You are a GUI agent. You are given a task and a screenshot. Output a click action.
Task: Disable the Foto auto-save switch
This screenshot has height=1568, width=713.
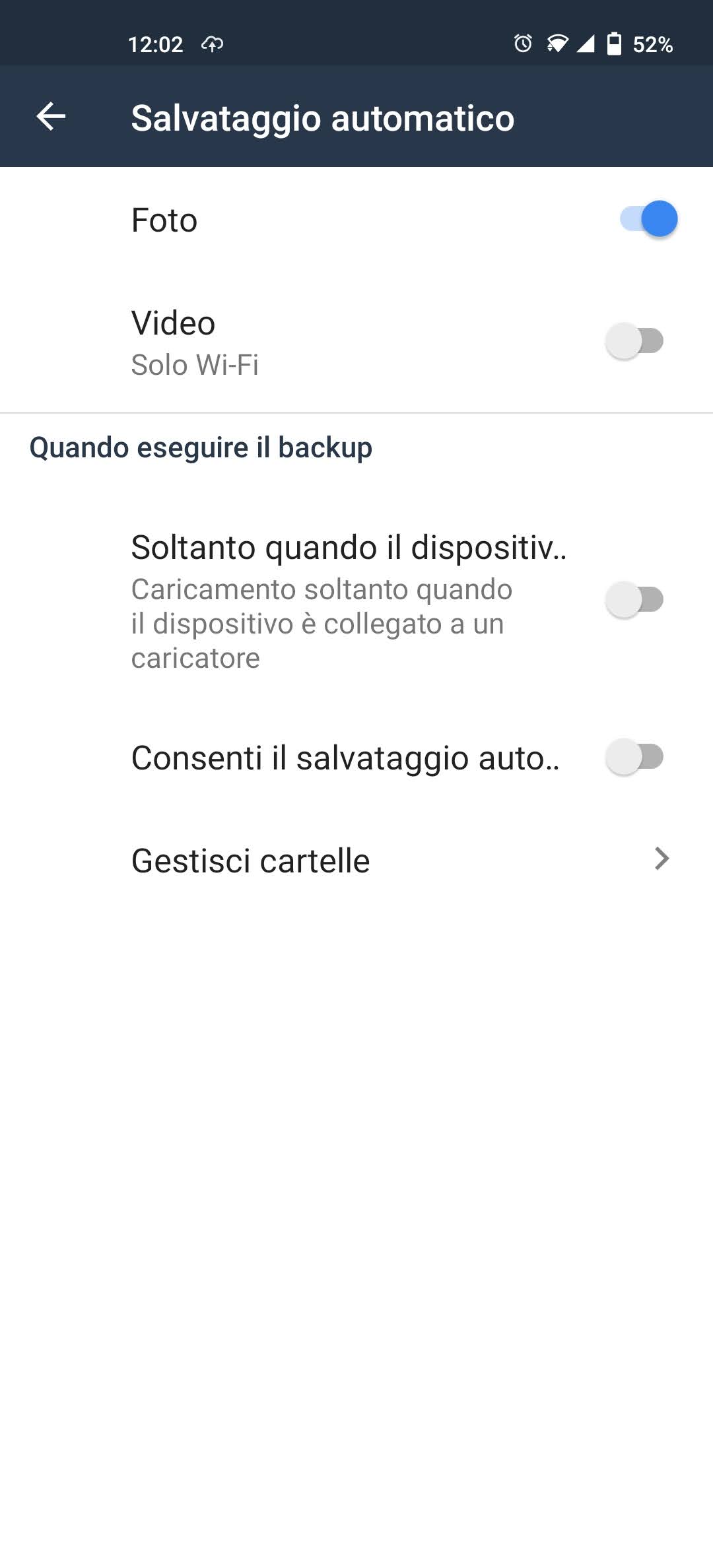pos(648,219)
